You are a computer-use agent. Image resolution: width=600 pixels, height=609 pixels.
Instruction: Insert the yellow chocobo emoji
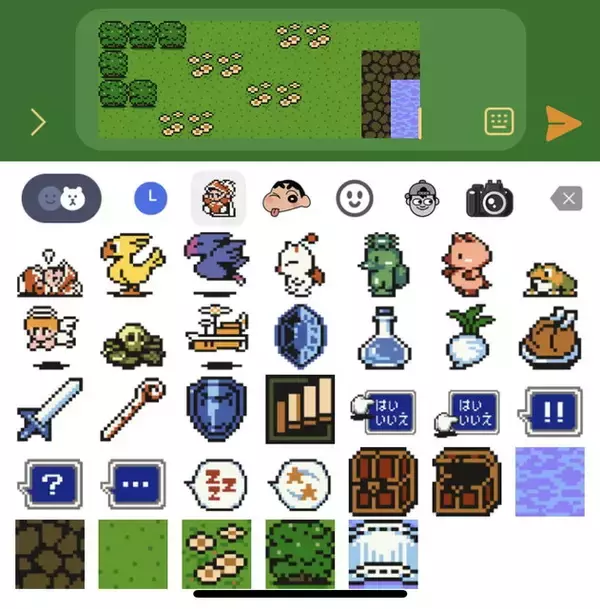pyautogui.click(x=132, y=265)
